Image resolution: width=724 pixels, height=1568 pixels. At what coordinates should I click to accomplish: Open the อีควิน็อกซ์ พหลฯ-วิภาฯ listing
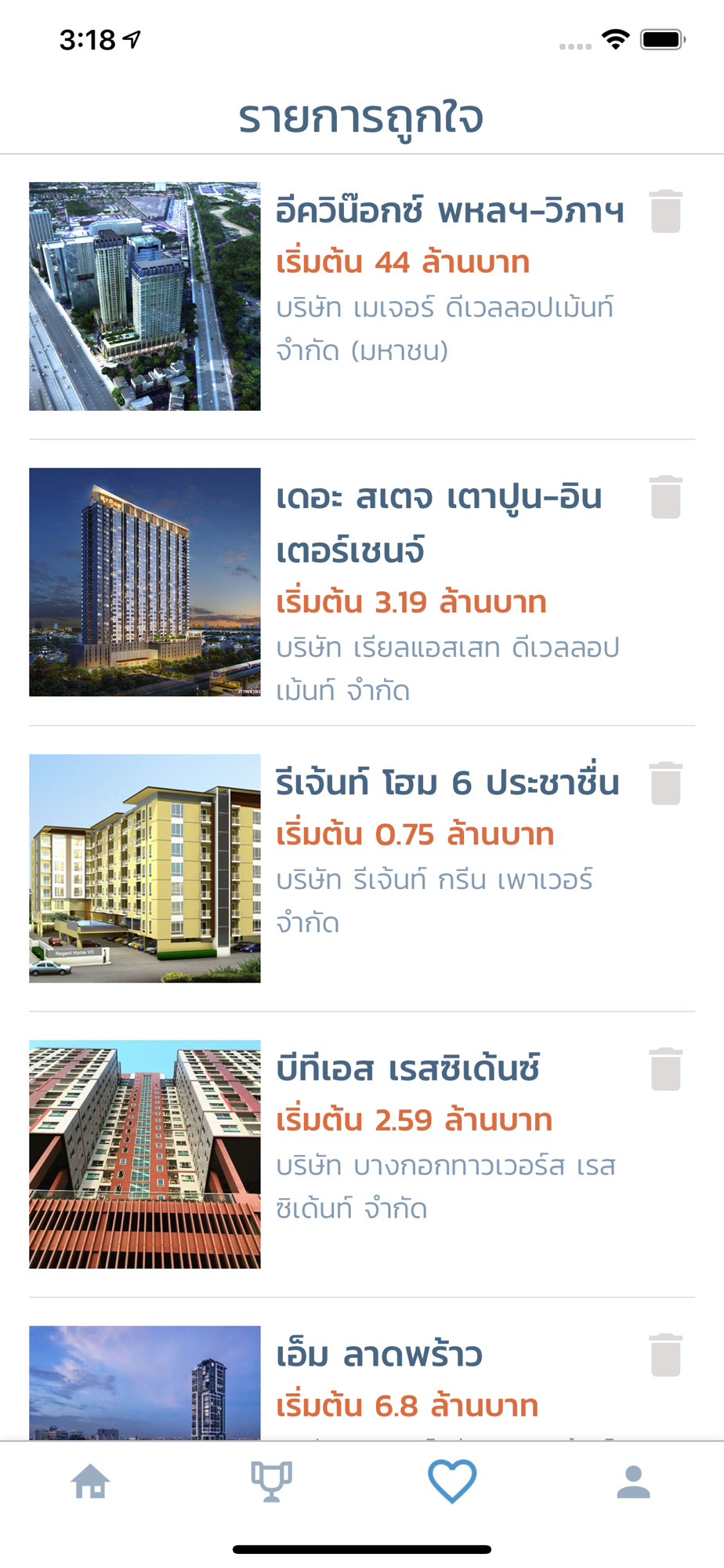[449, 212]
